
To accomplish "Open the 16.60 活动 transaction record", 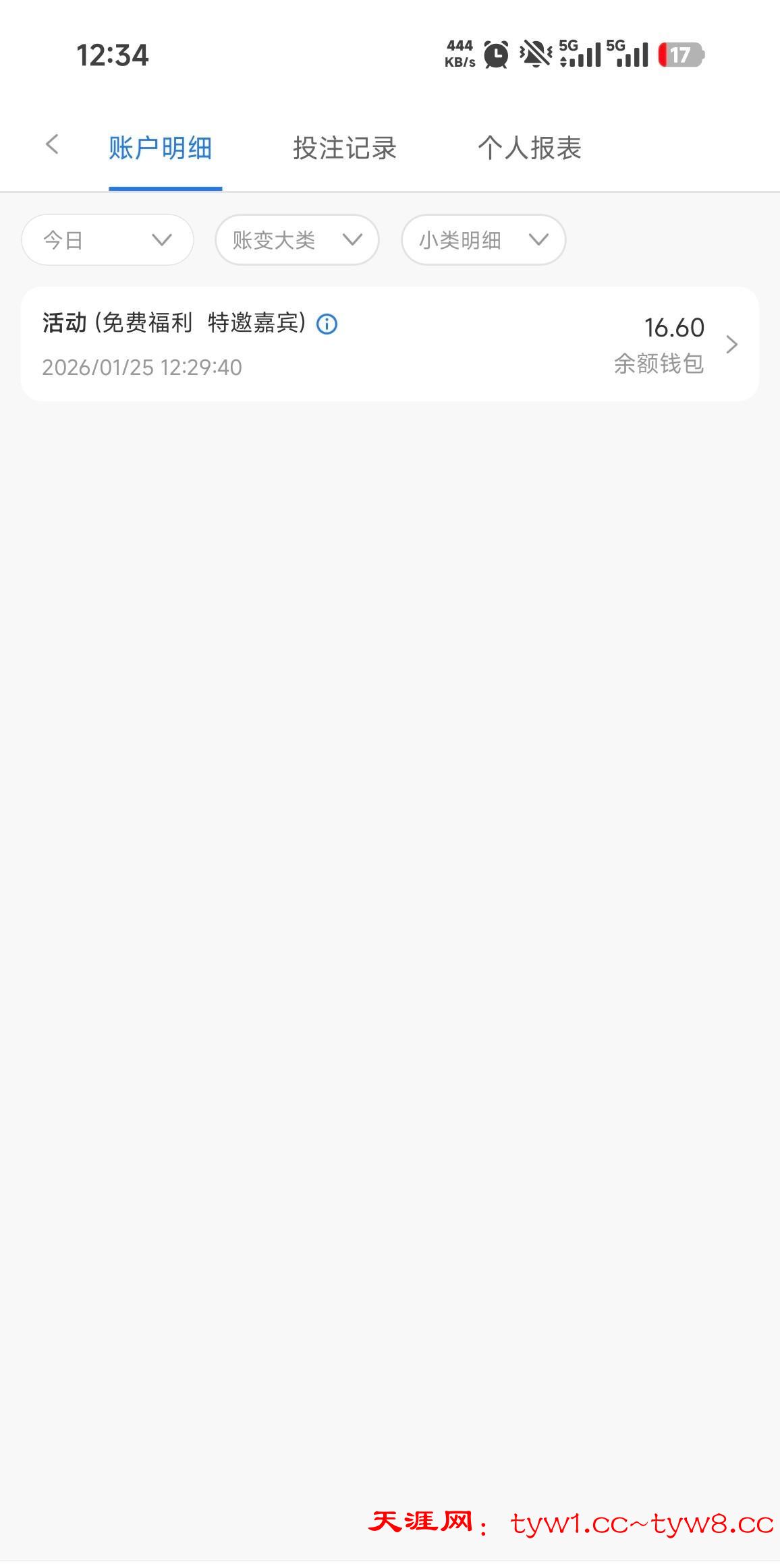I will point(390,345).
